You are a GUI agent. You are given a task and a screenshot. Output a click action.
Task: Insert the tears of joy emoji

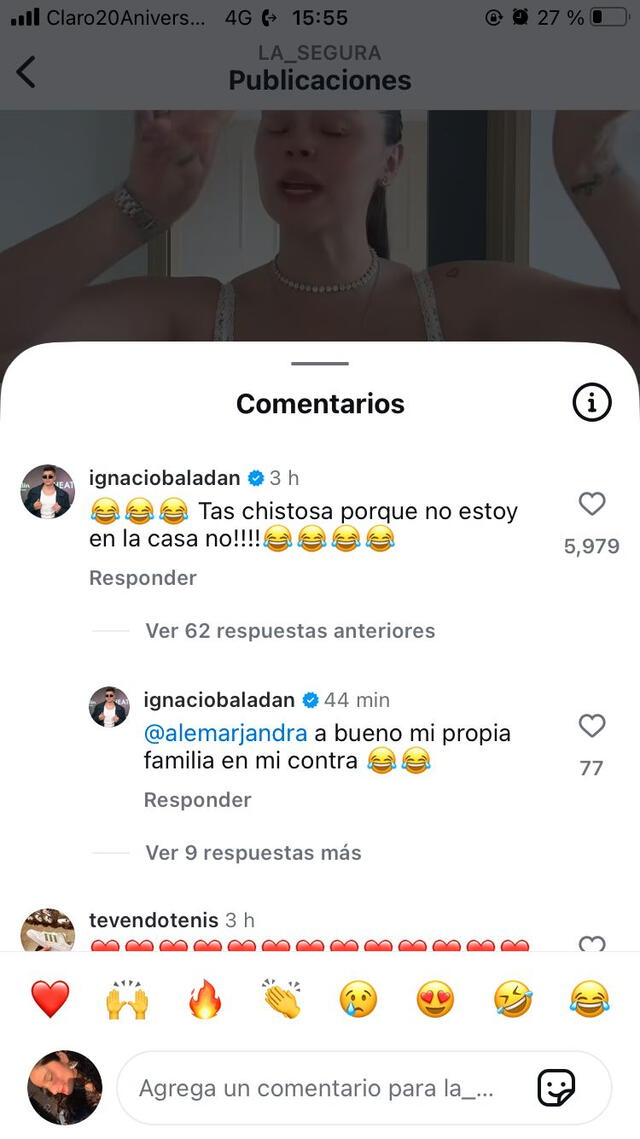click(589, 999)
